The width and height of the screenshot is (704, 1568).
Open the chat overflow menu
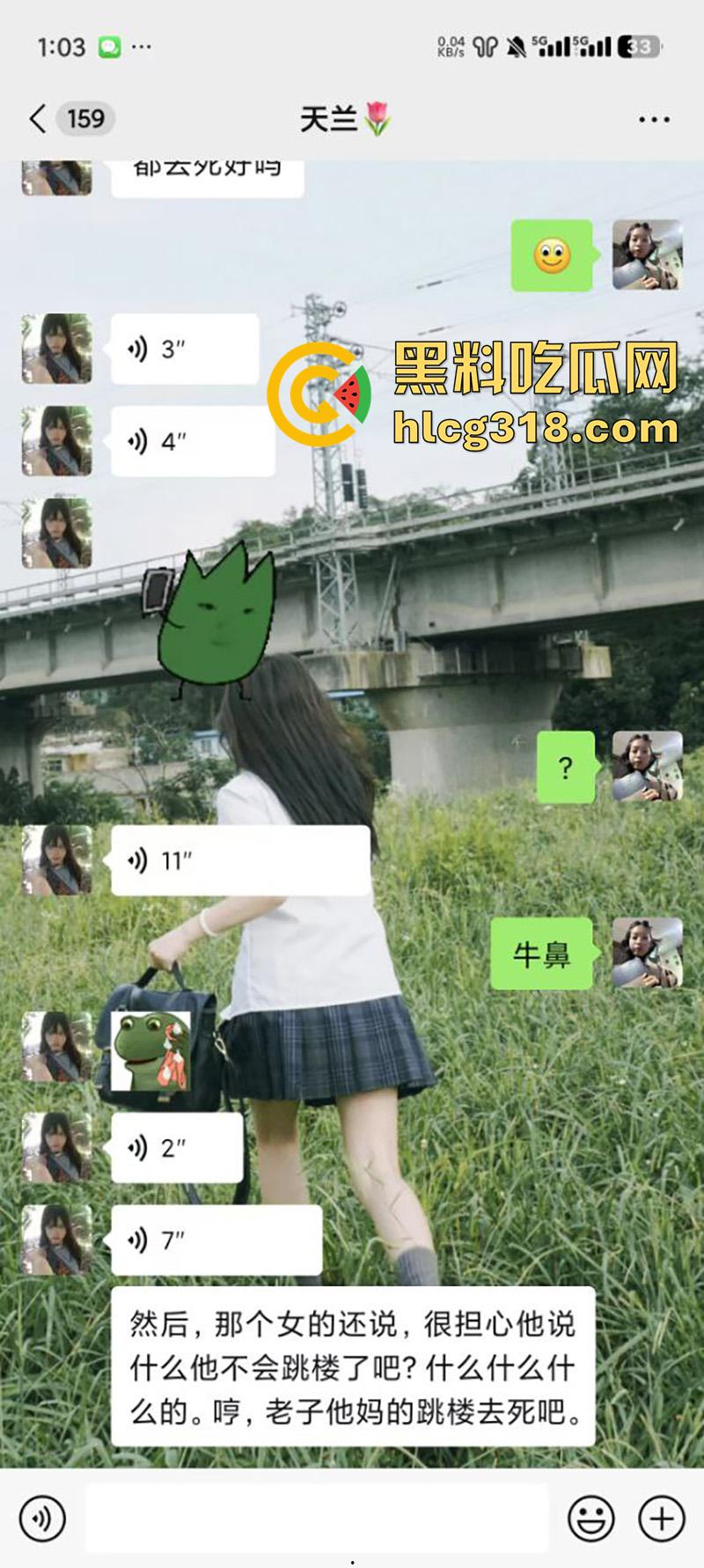(x=654, y=120)
